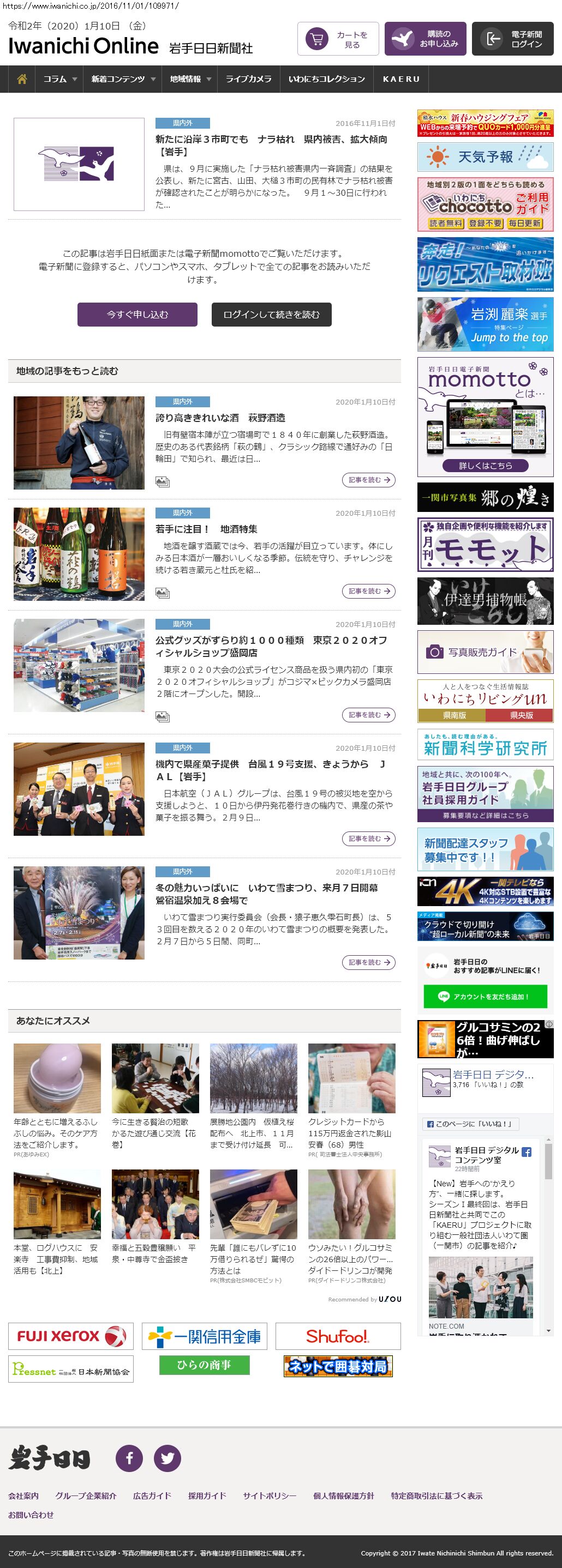562x1568 pixels.
Task: Open momotto 詳しくはこちら banner
Action: (x=485, y=466)
